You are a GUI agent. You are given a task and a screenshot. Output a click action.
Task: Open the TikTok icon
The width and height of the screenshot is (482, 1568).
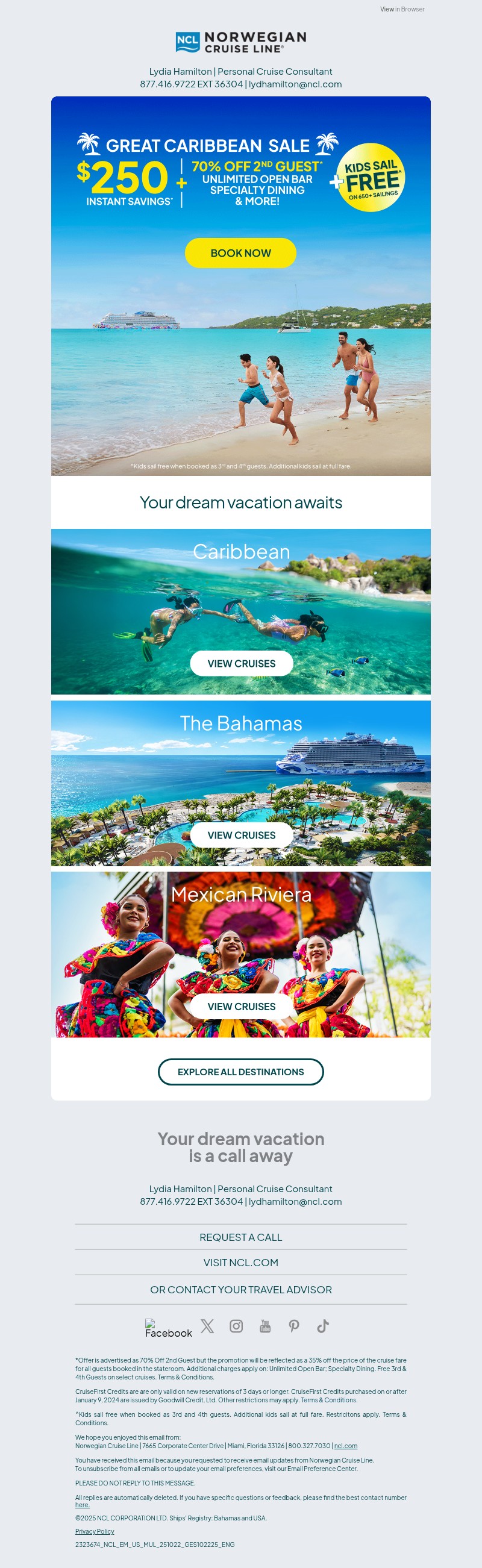322,1326
